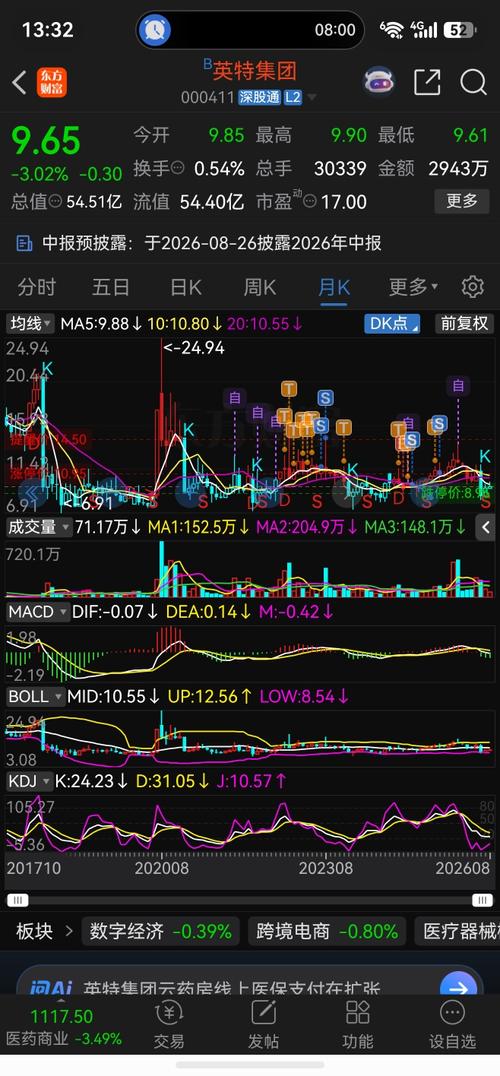Open chart settings gear icon
The width and height of the screenshot is (500, 1076).
click(473, 287)
